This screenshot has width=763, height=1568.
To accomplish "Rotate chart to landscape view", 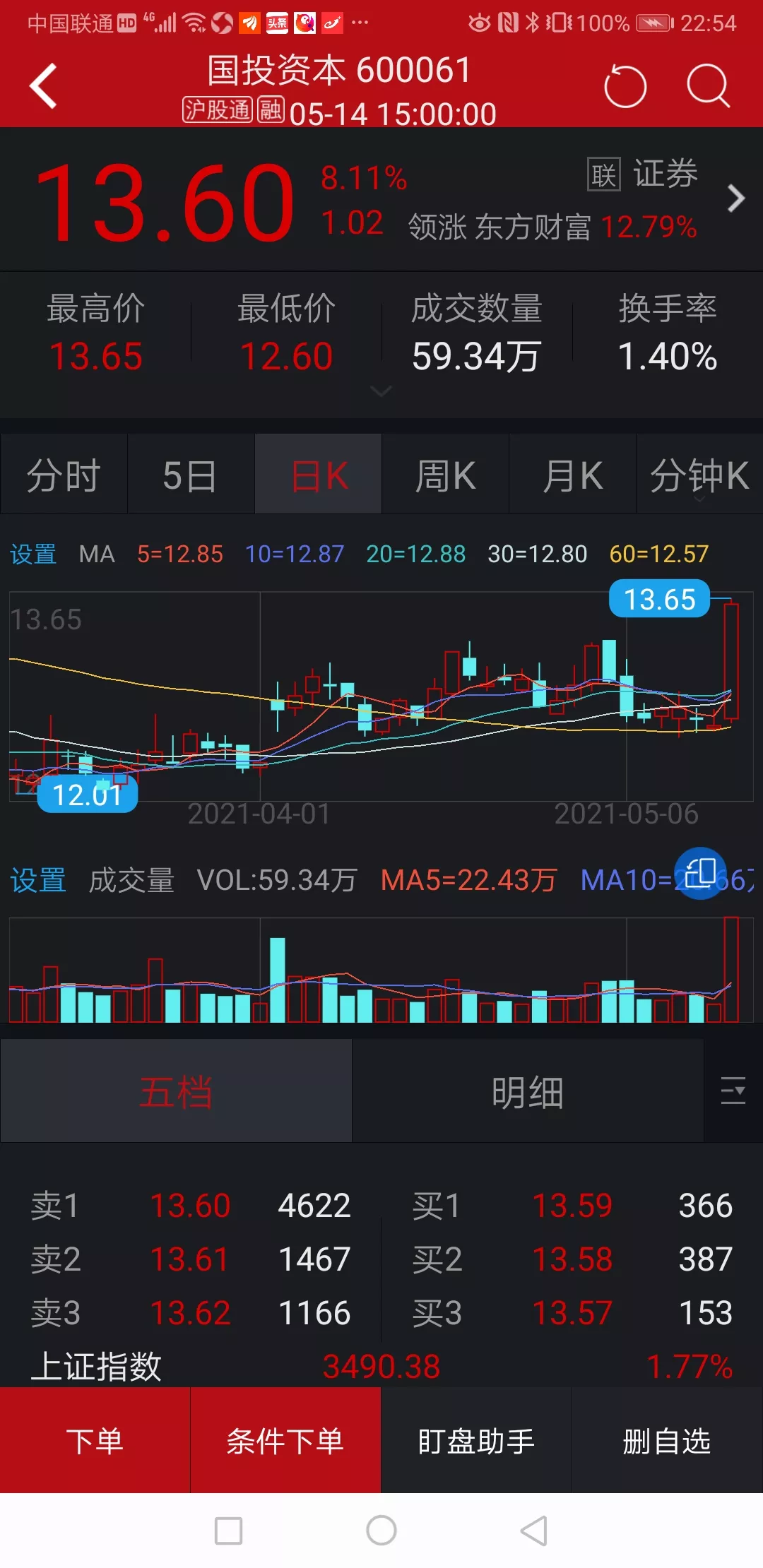I will pos(700,873).
